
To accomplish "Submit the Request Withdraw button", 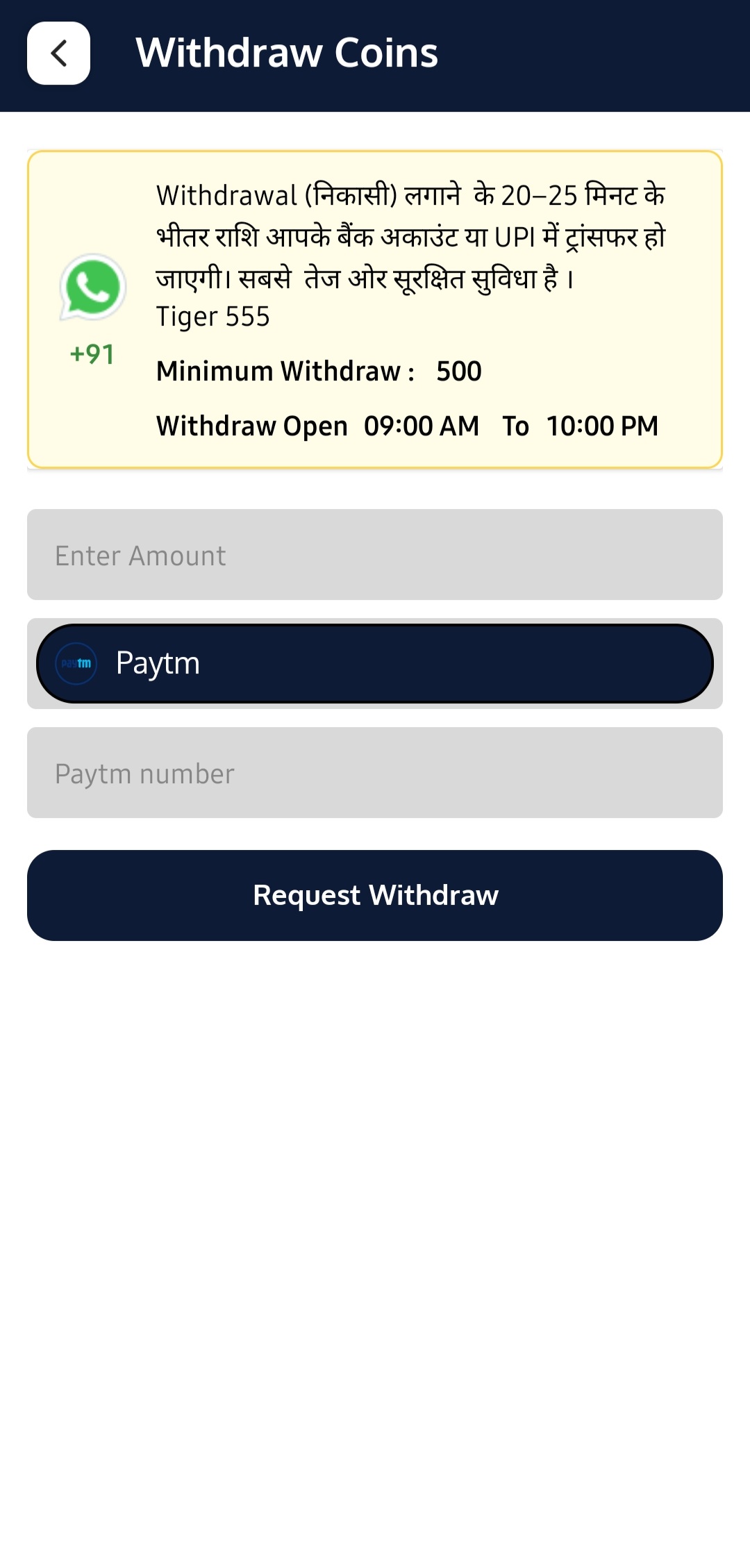I will pyautogui.click(x=375, y=895).
